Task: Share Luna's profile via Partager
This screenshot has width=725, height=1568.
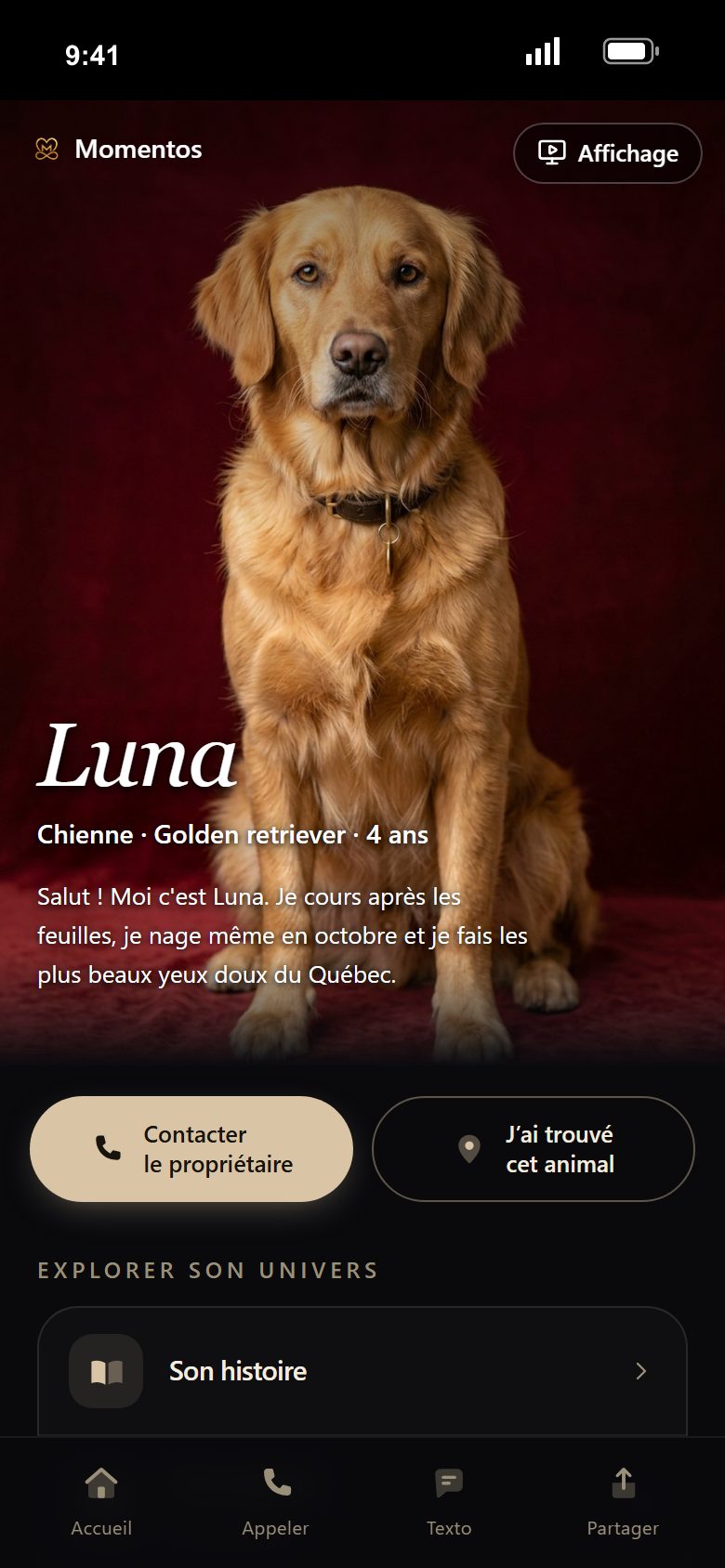Action: [623, 1502]
